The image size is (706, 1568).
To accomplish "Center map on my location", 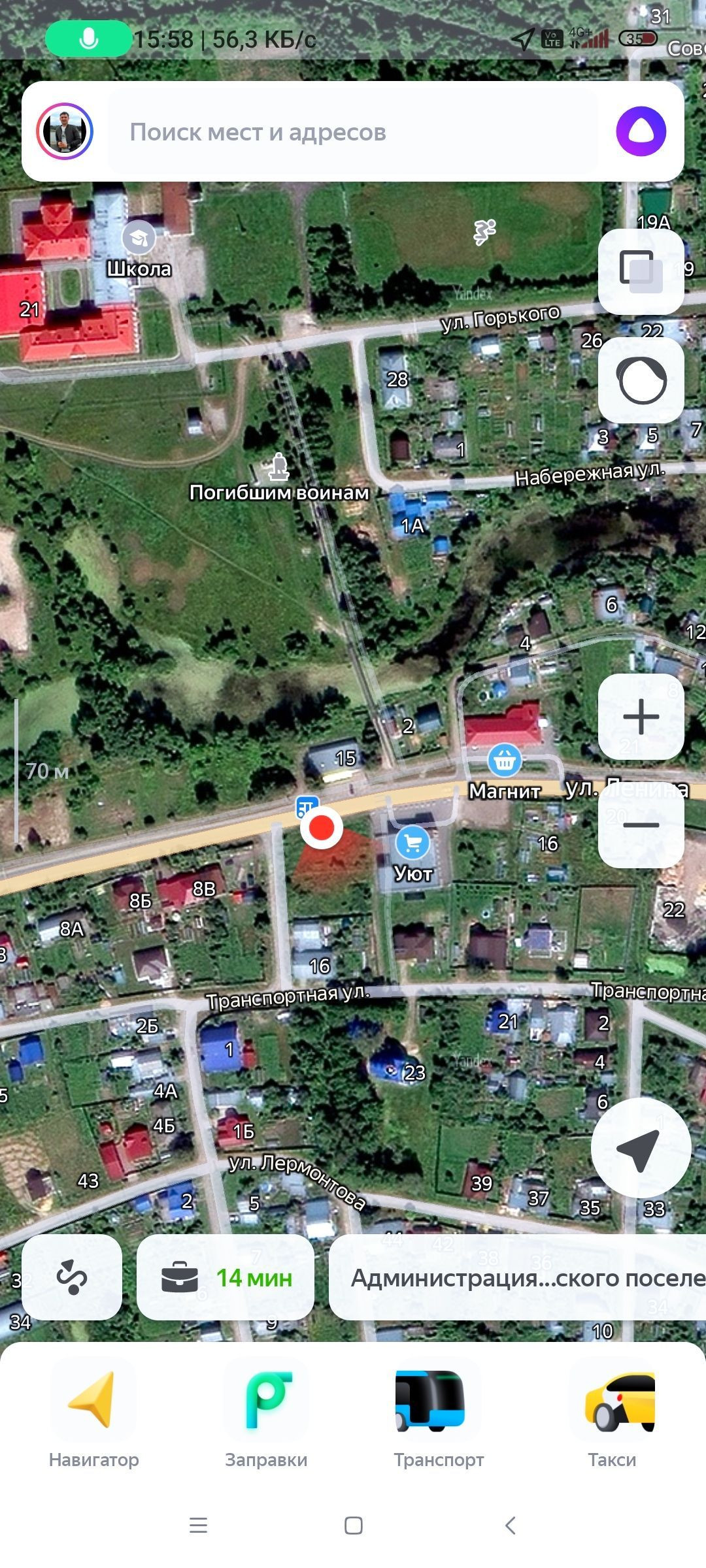I will 639,1148.
